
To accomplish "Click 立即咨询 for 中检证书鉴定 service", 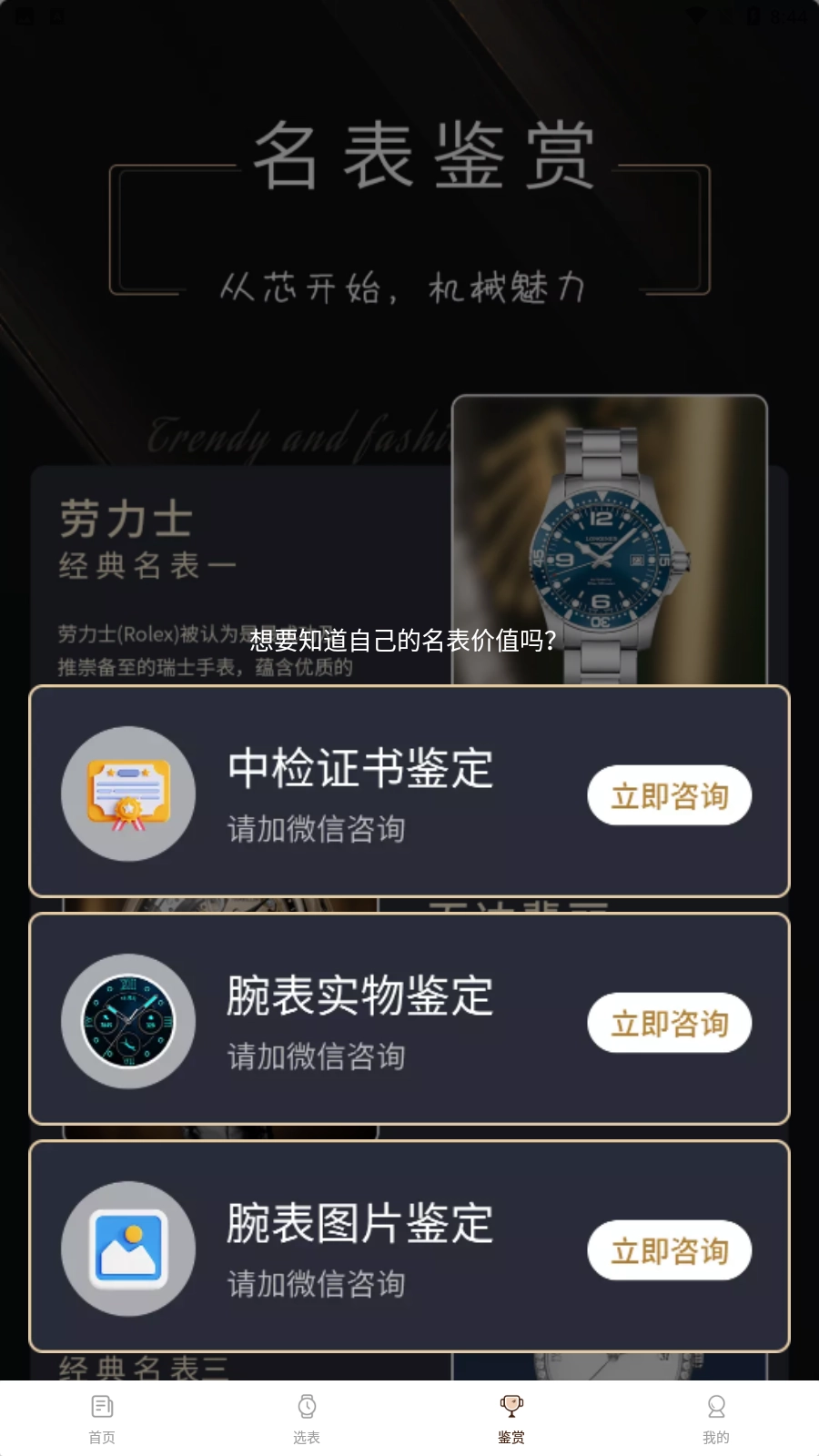I will click(x=669, y=794).
